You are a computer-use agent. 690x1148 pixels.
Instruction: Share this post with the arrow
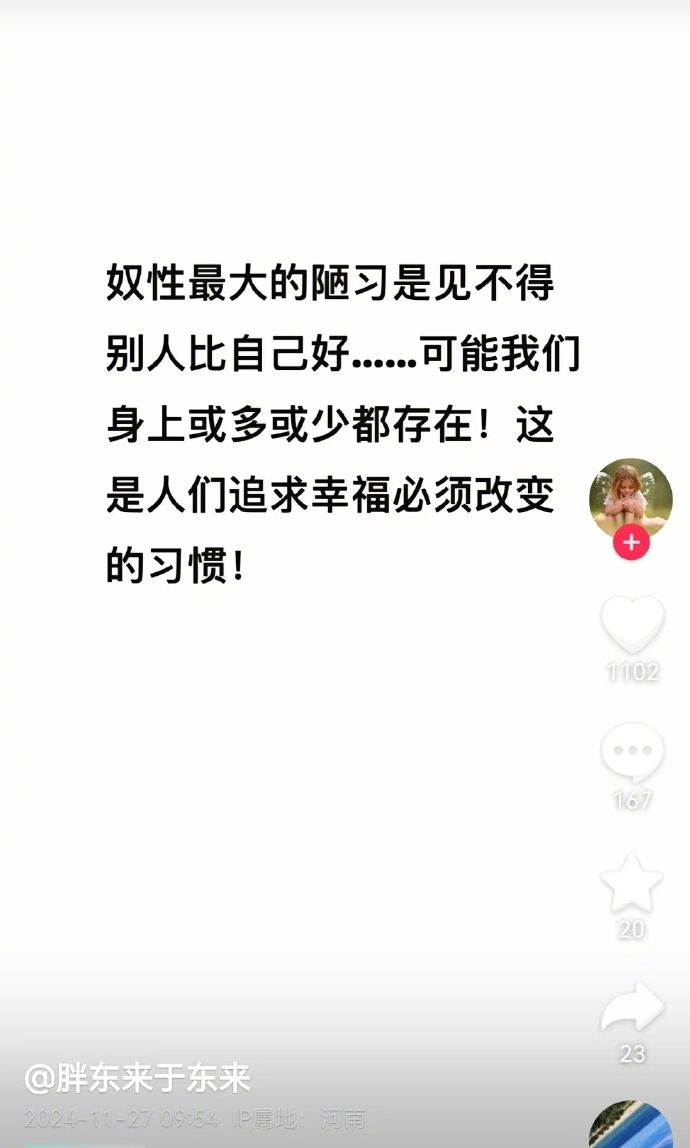pos(632,1008)
